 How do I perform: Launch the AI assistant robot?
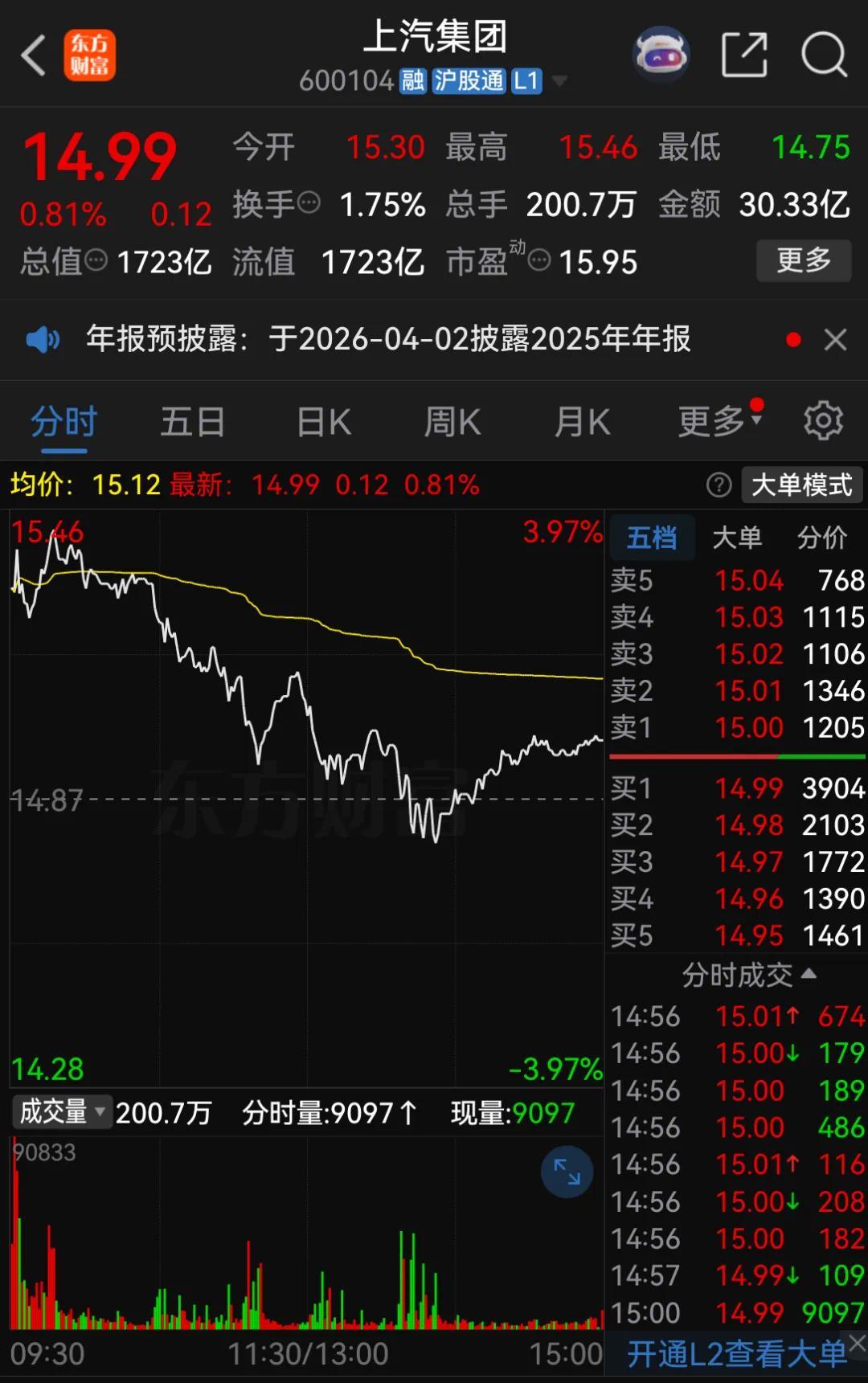click(x=661, y=53)
